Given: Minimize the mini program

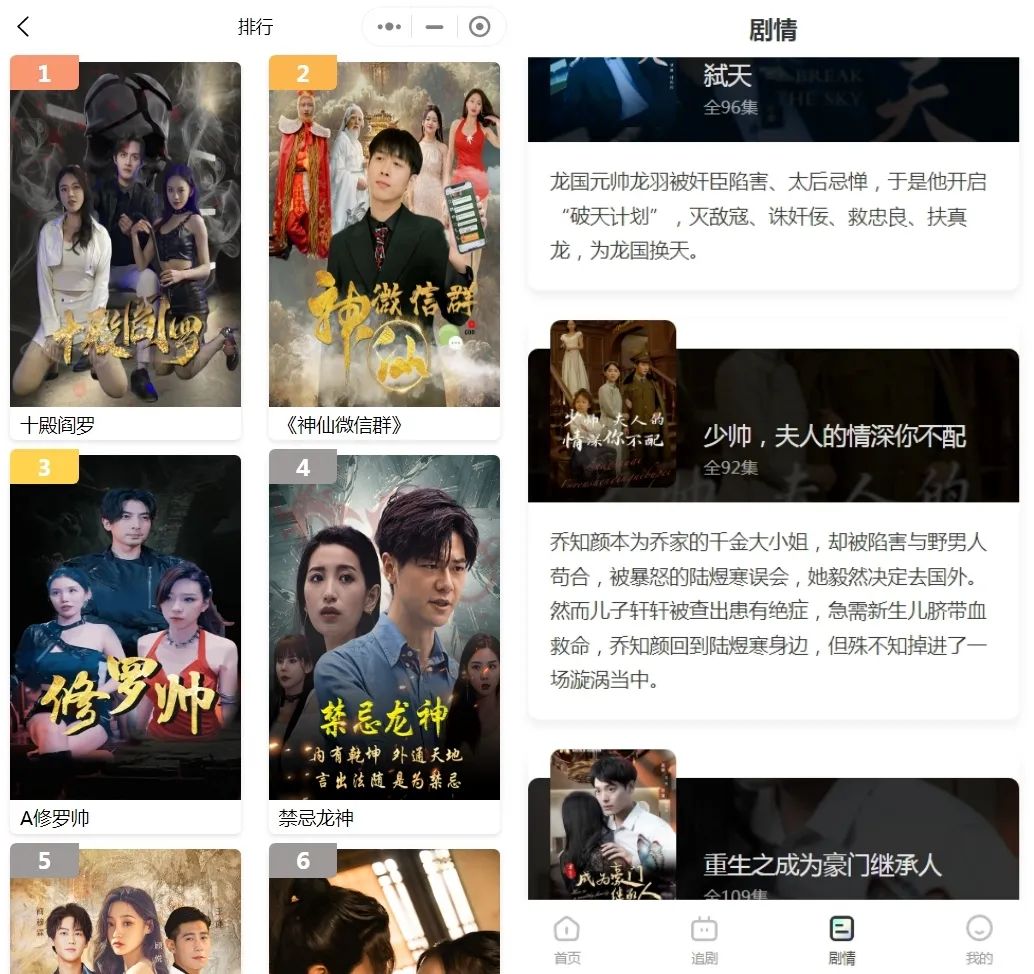Looking at the screenshot, I should (x=434, y=27).
